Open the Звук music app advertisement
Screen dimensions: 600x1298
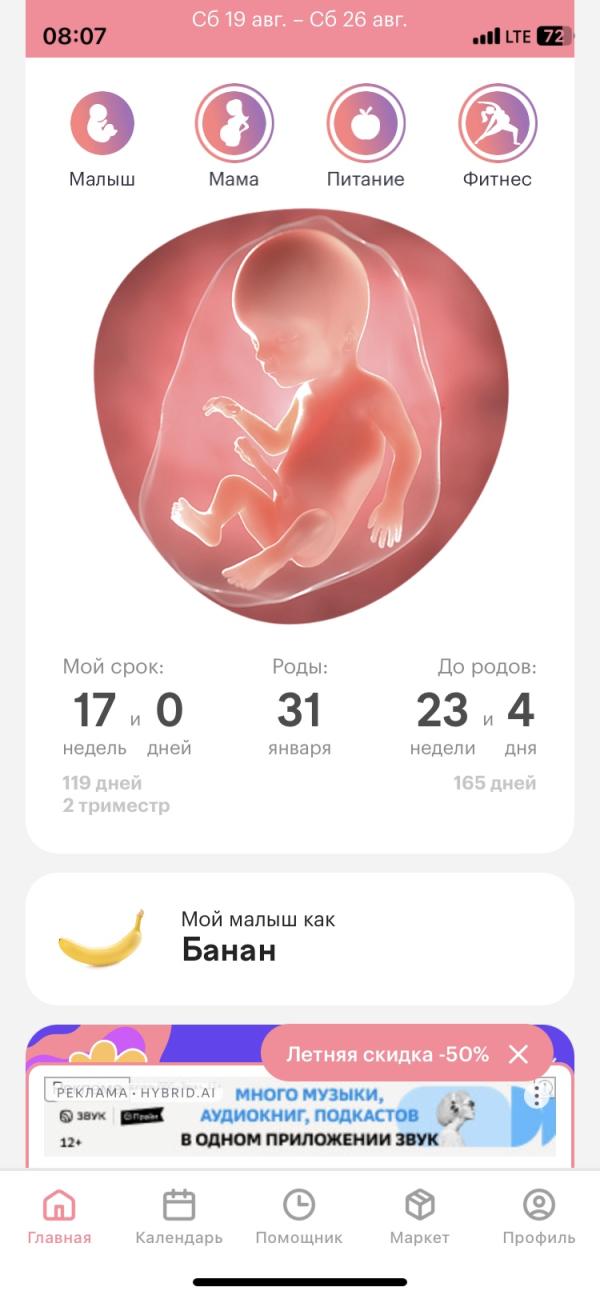pos(300,1118)
